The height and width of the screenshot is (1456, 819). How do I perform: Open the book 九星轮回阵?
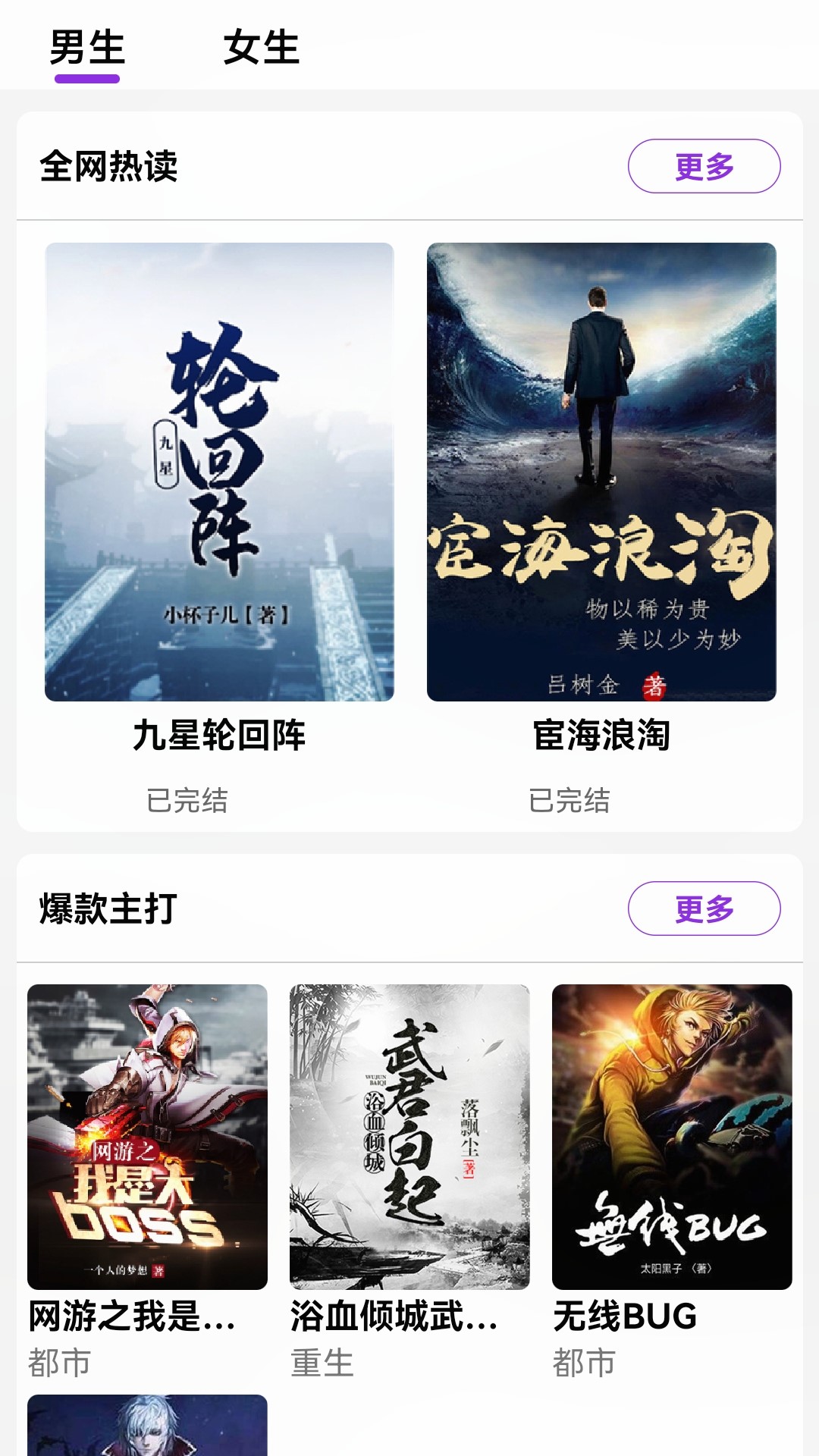(219, 472)
